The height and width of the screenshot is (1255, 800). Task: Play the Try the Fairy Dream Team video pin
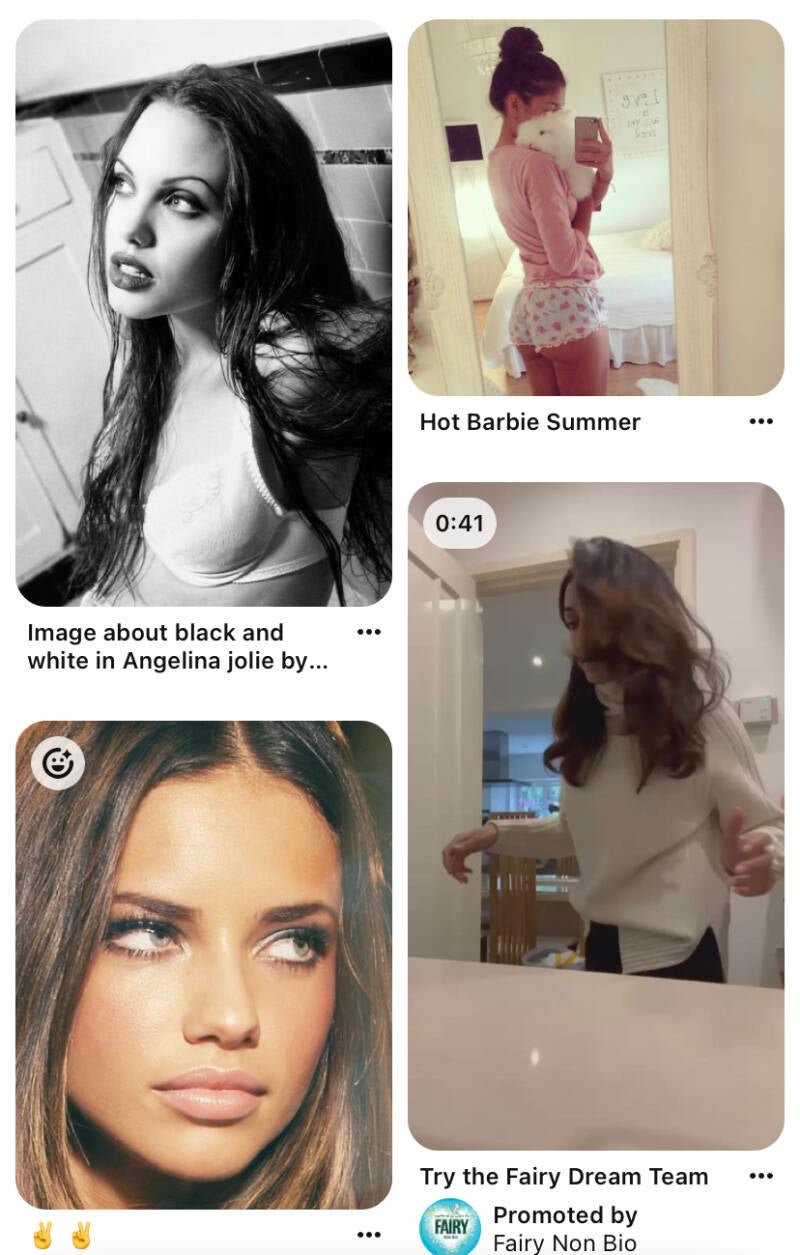pyautogui.click(x=595, y=815)
